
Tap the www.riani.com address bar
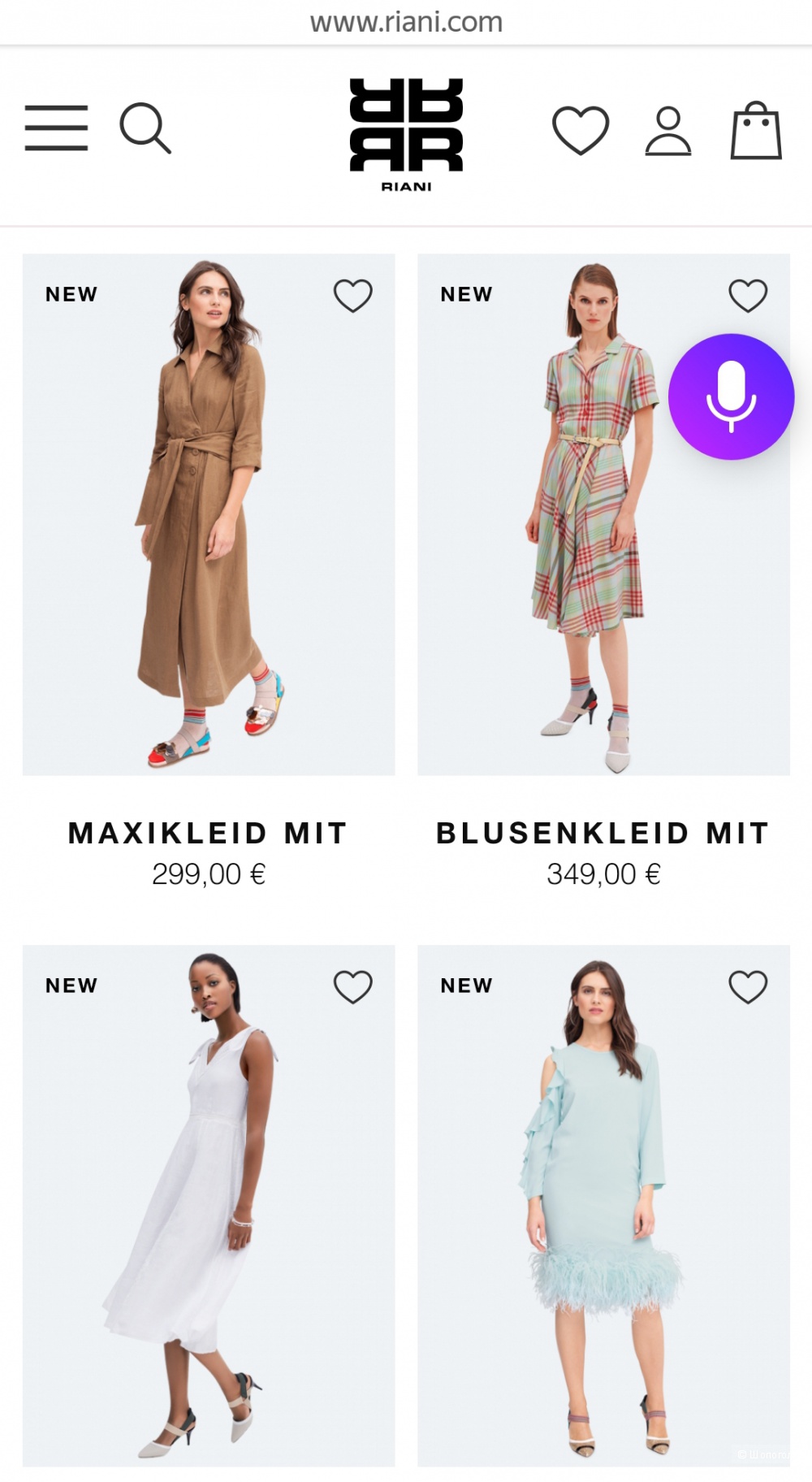click(x=406, y=22)
